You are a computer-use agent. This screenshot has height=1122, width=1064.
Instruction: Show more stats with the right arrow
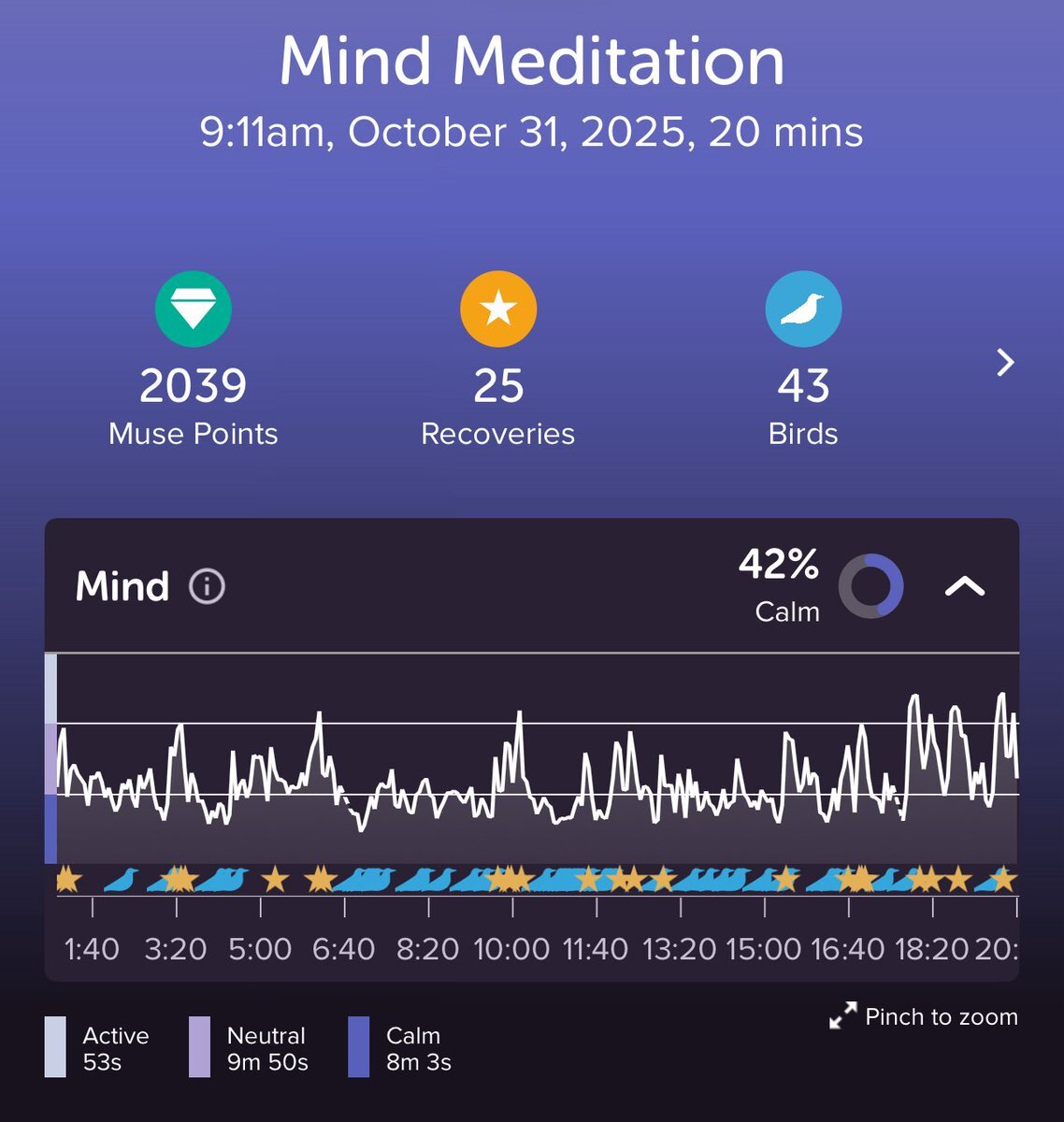point(1005,363)
